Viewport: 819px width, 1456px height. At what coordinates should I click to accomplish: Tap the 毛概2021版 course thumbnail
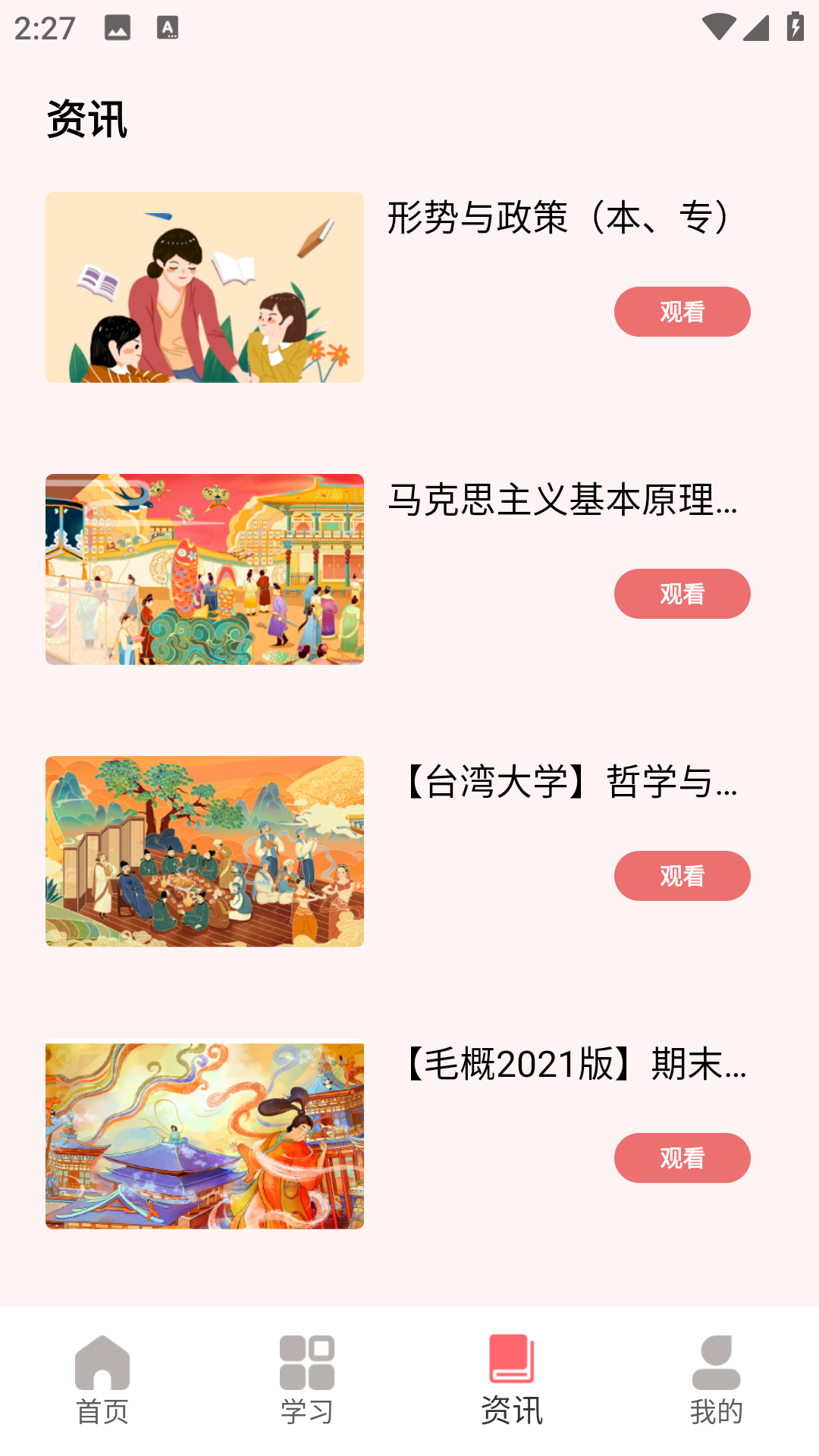point(205,1134)
